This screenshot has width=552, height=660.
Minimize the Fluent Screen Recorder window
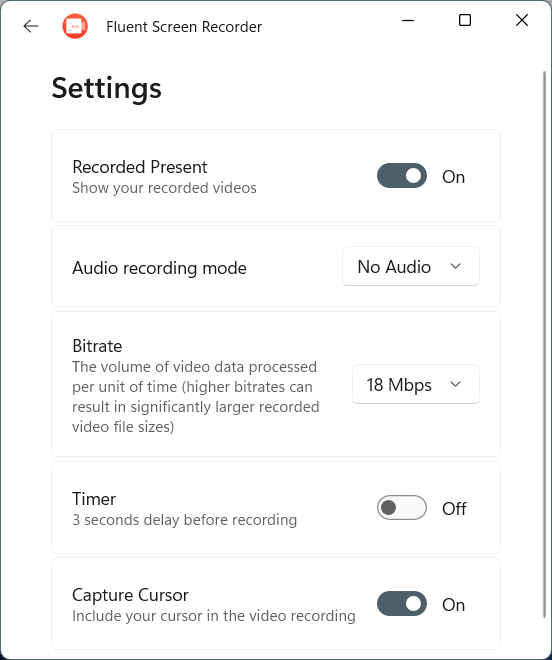pyautogui.click(x=408, y=20)
